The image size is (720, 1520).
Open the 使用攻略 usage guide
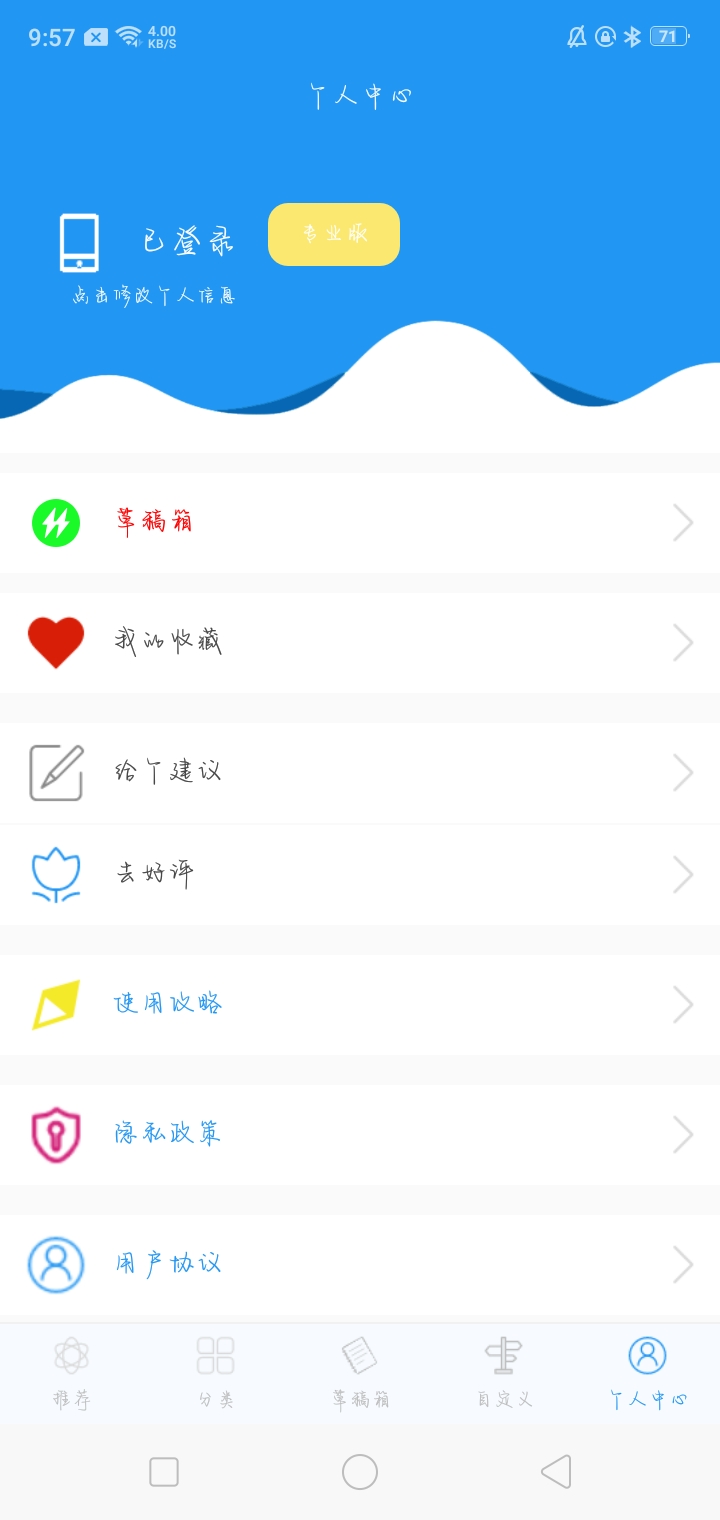click(x=360, y=1005)
